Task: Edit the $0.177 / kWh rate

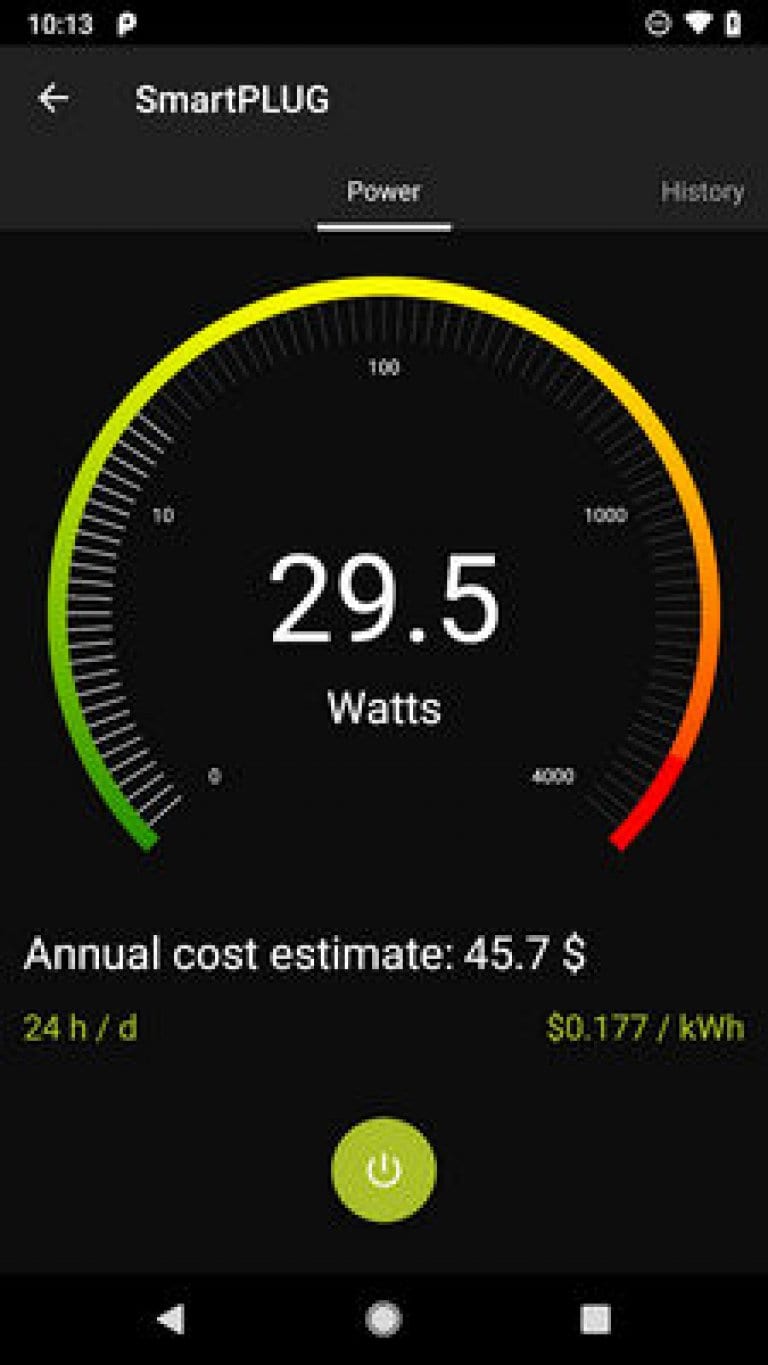Action: pyautogui.click(x=645, y=1028)
